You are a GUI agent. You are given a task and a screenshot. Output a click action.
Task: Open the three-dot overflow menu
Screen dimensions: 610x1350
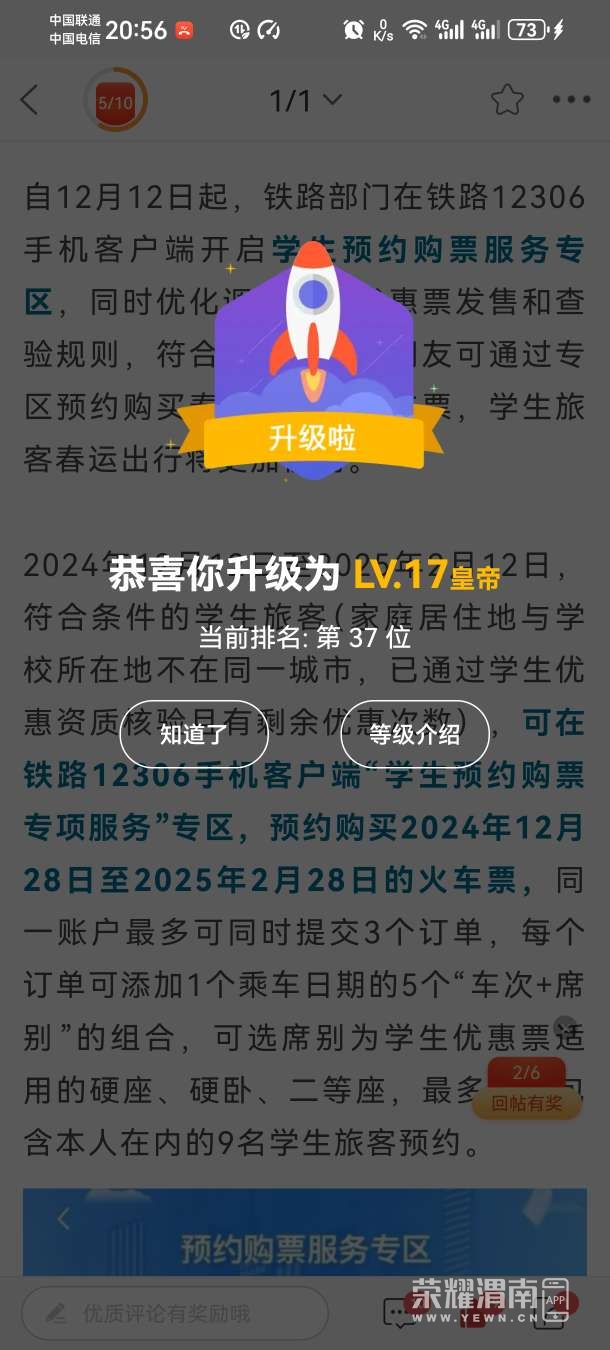571,100
